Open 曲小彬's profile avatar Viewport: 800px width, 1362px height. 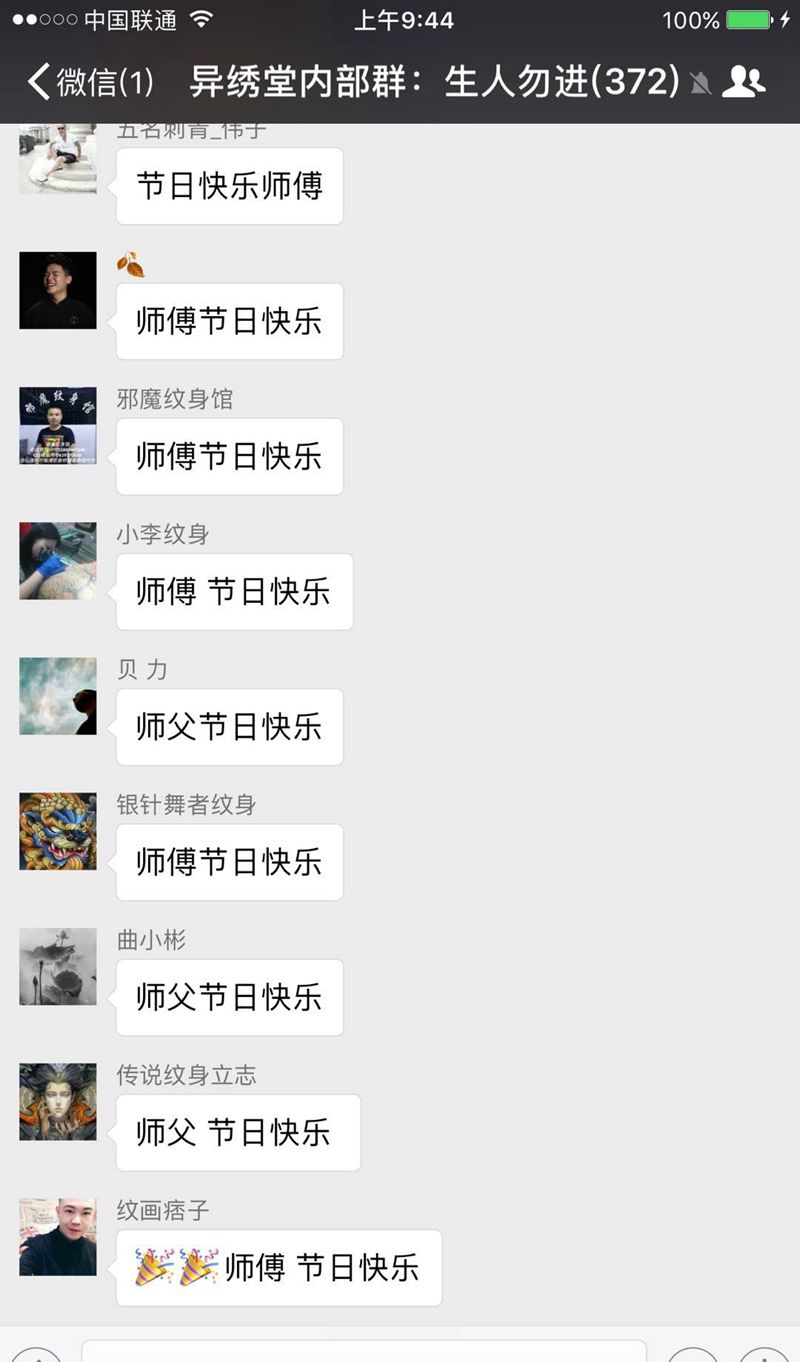point(58,966)
